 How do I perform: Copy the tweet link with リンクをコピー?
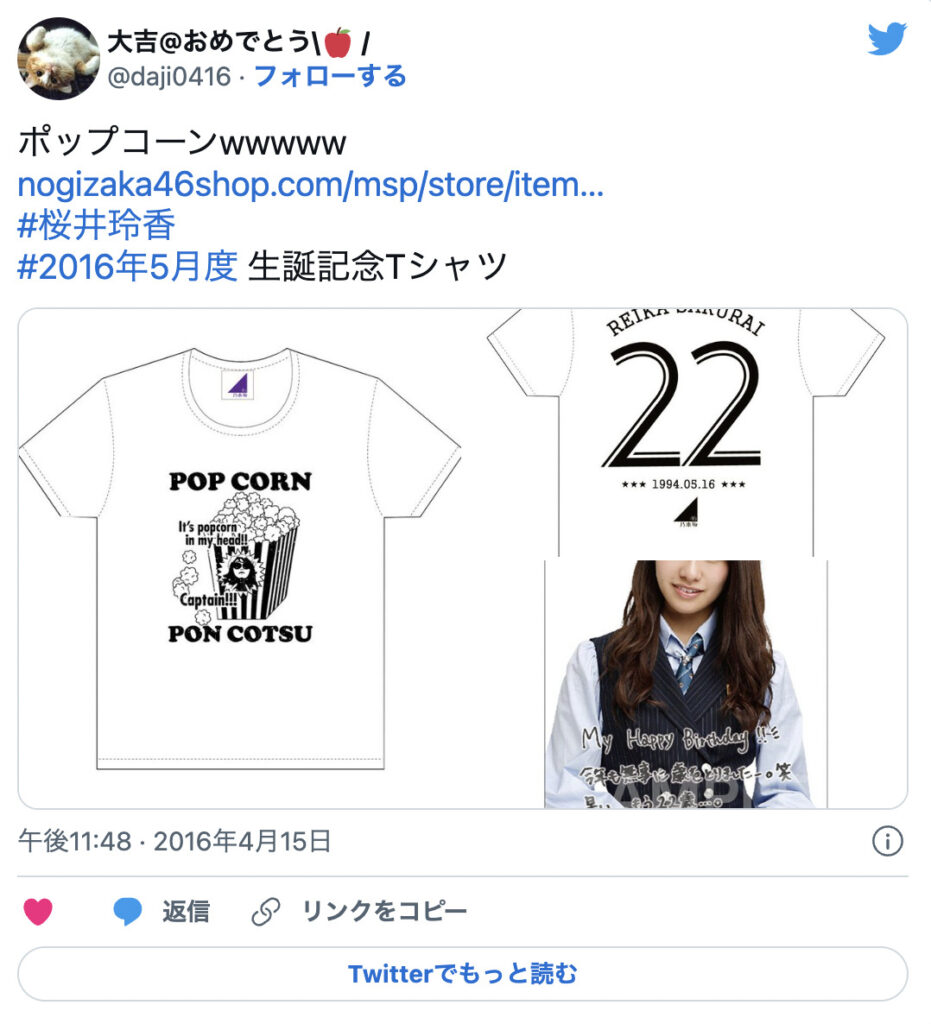click(x=360, y=912)
